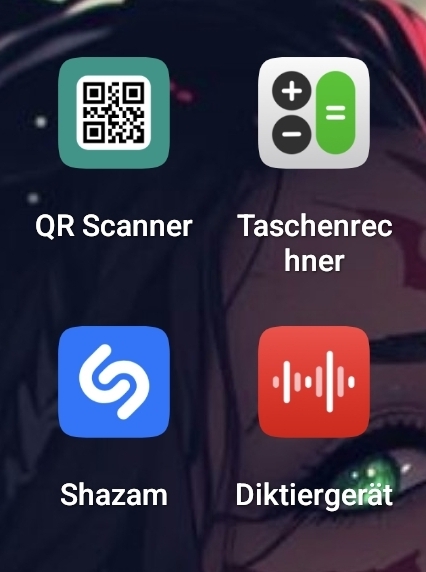Screen dimensions: 426x572
Task: Start the Diktiergerät voice recorder
Action: pyautogui.click(x=314, y=382)
